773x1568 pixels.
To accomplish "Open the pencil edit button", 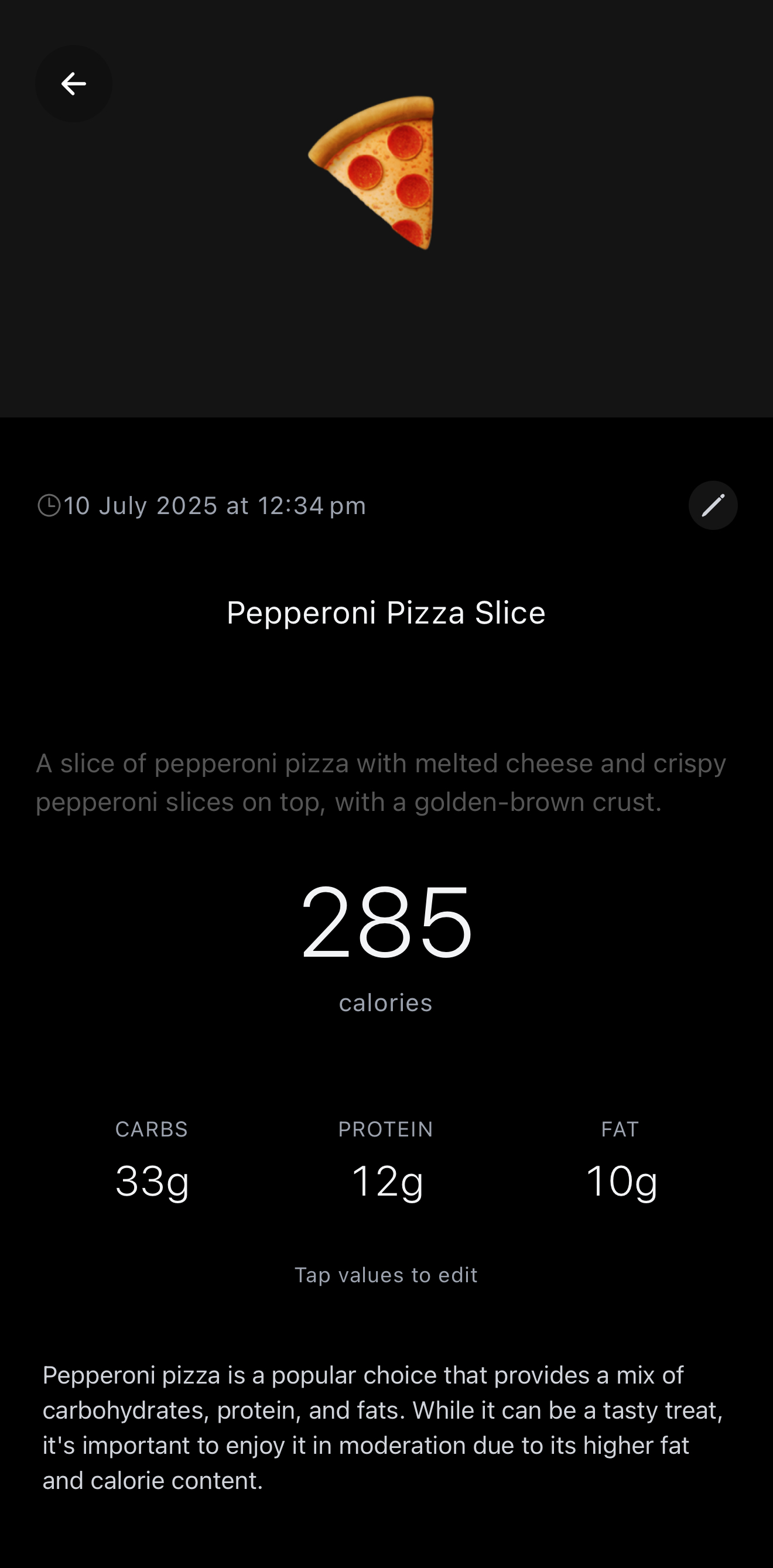I will [x=713, y=505].
